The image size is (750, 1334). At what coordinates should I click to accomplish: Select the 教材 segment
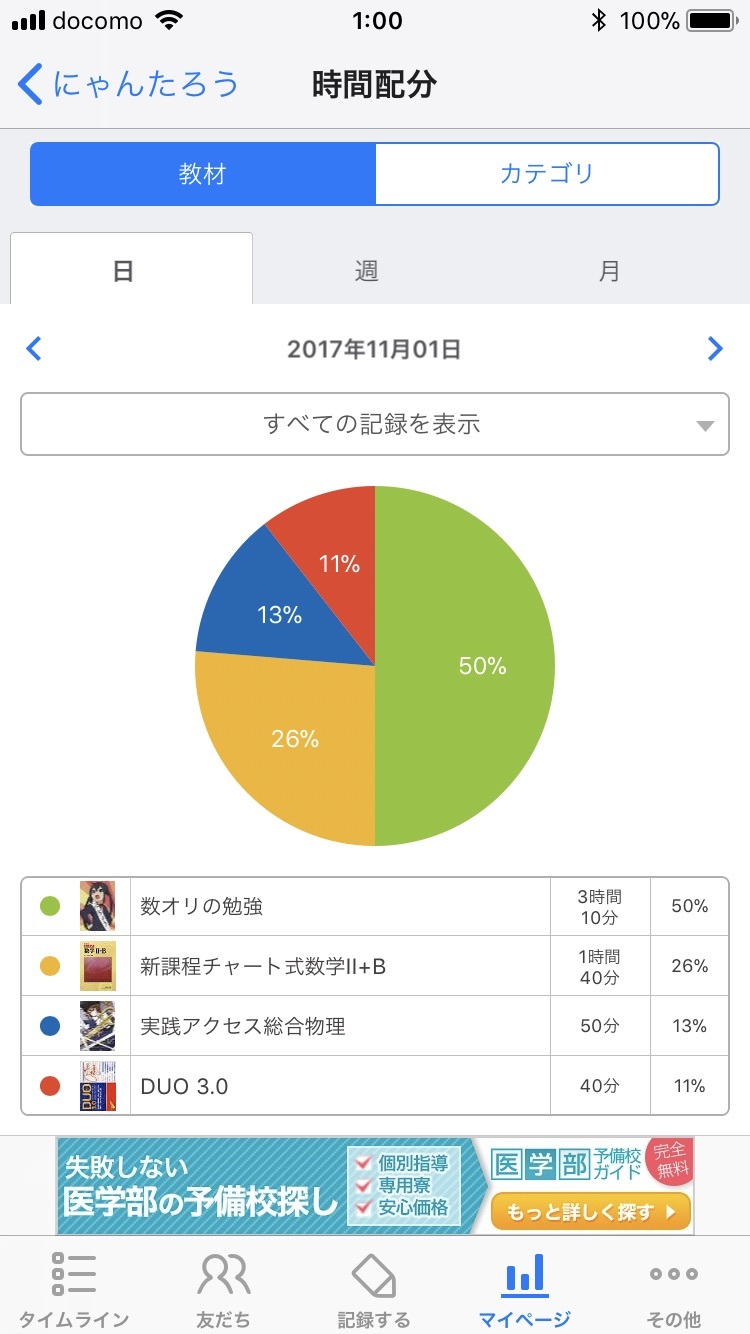click(203, 174)
